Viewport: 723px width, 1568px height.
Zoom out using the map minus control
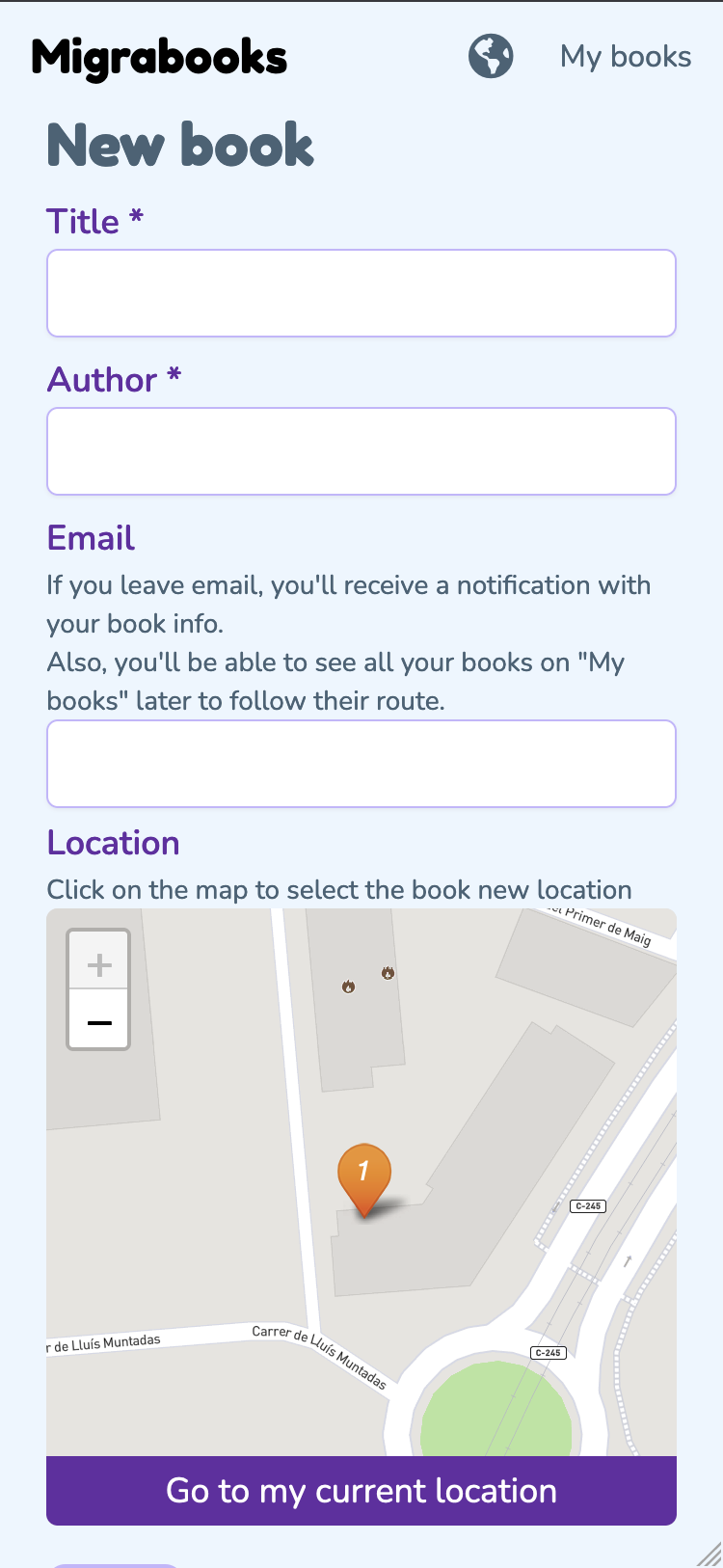(x=97, y=1021)
